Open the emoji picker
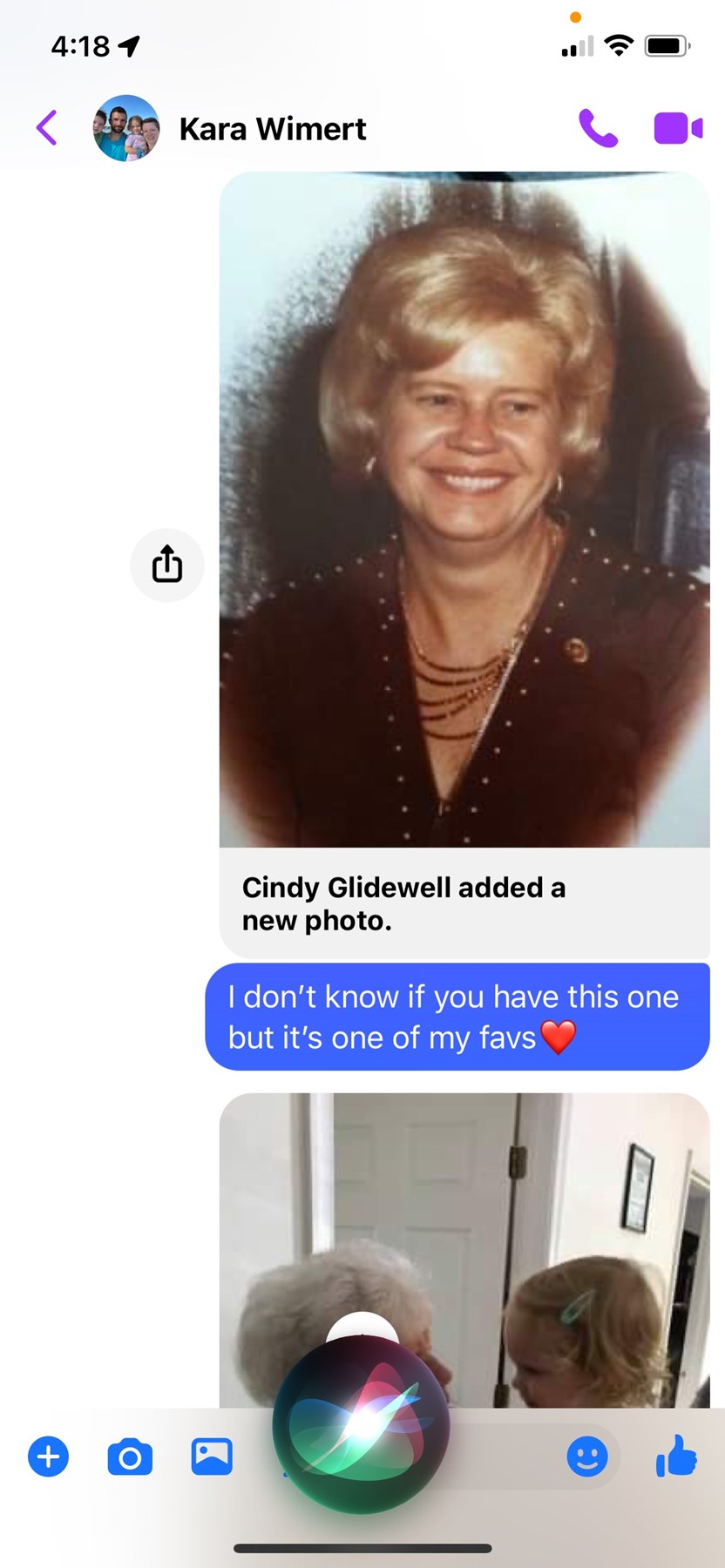This screenshot has width=725, height=1568. 587,1456
